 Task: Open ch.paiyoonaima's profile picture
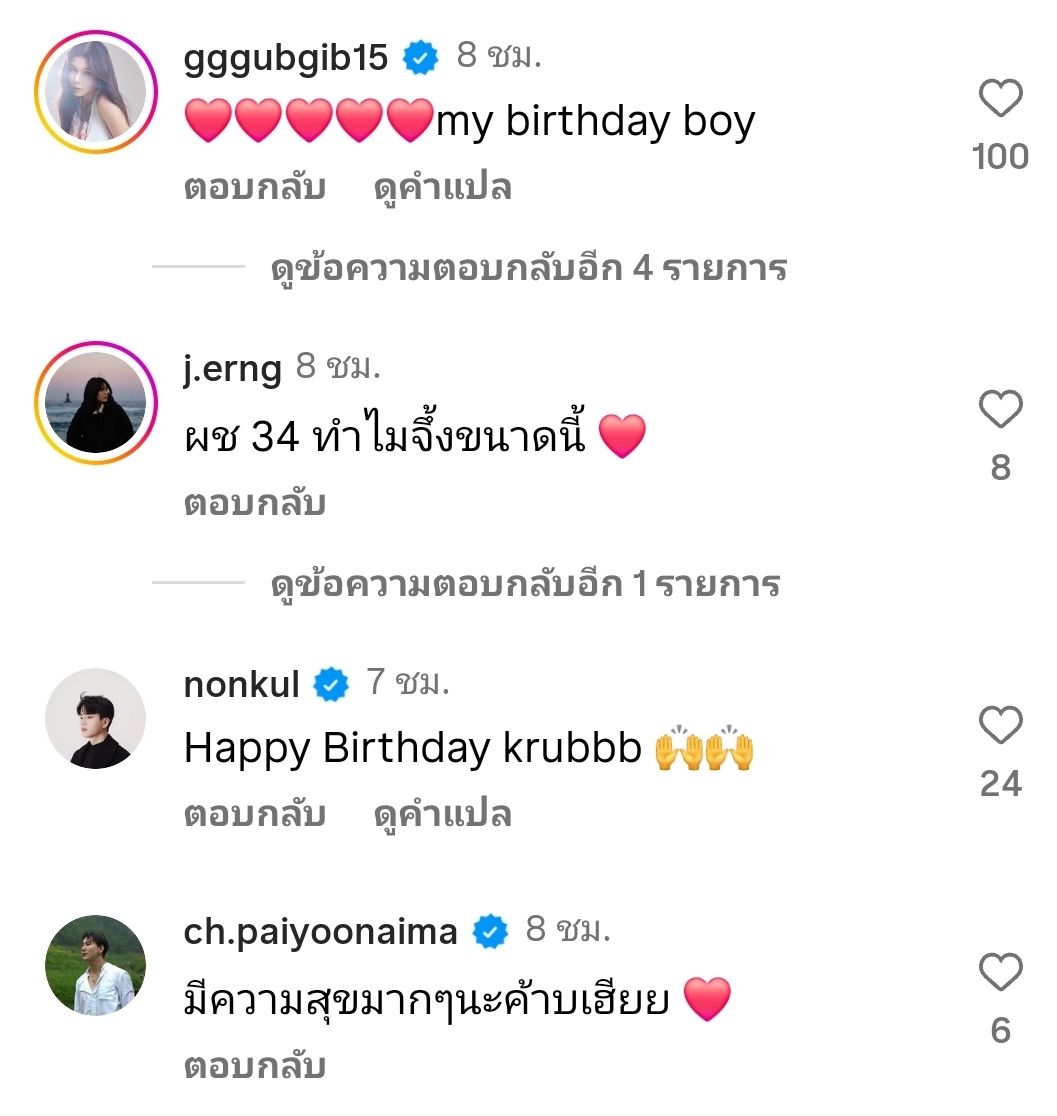pos(96,965)
